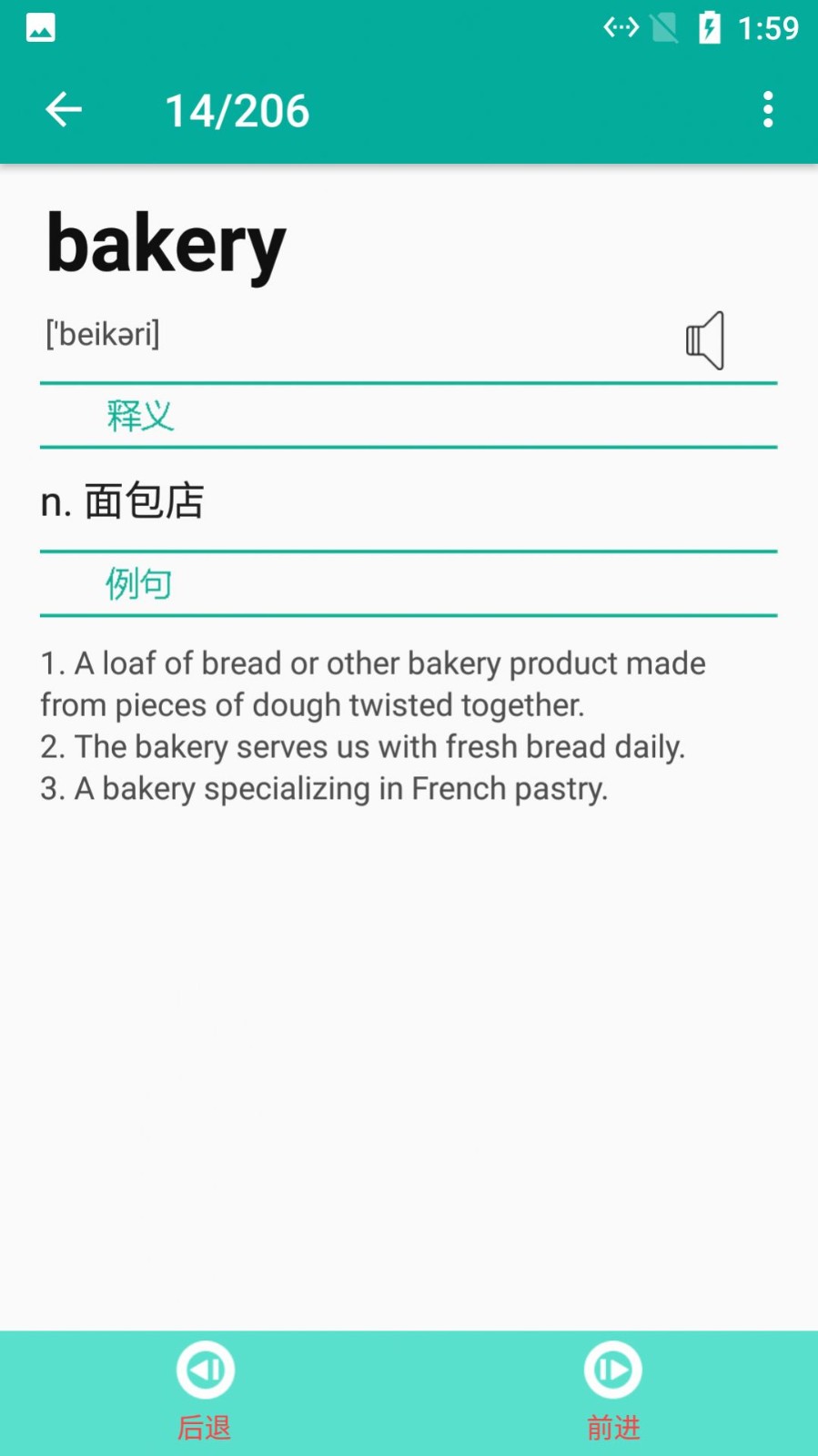Play the pronunciation of bakery

pyautogui.click(x=705, y=340)
